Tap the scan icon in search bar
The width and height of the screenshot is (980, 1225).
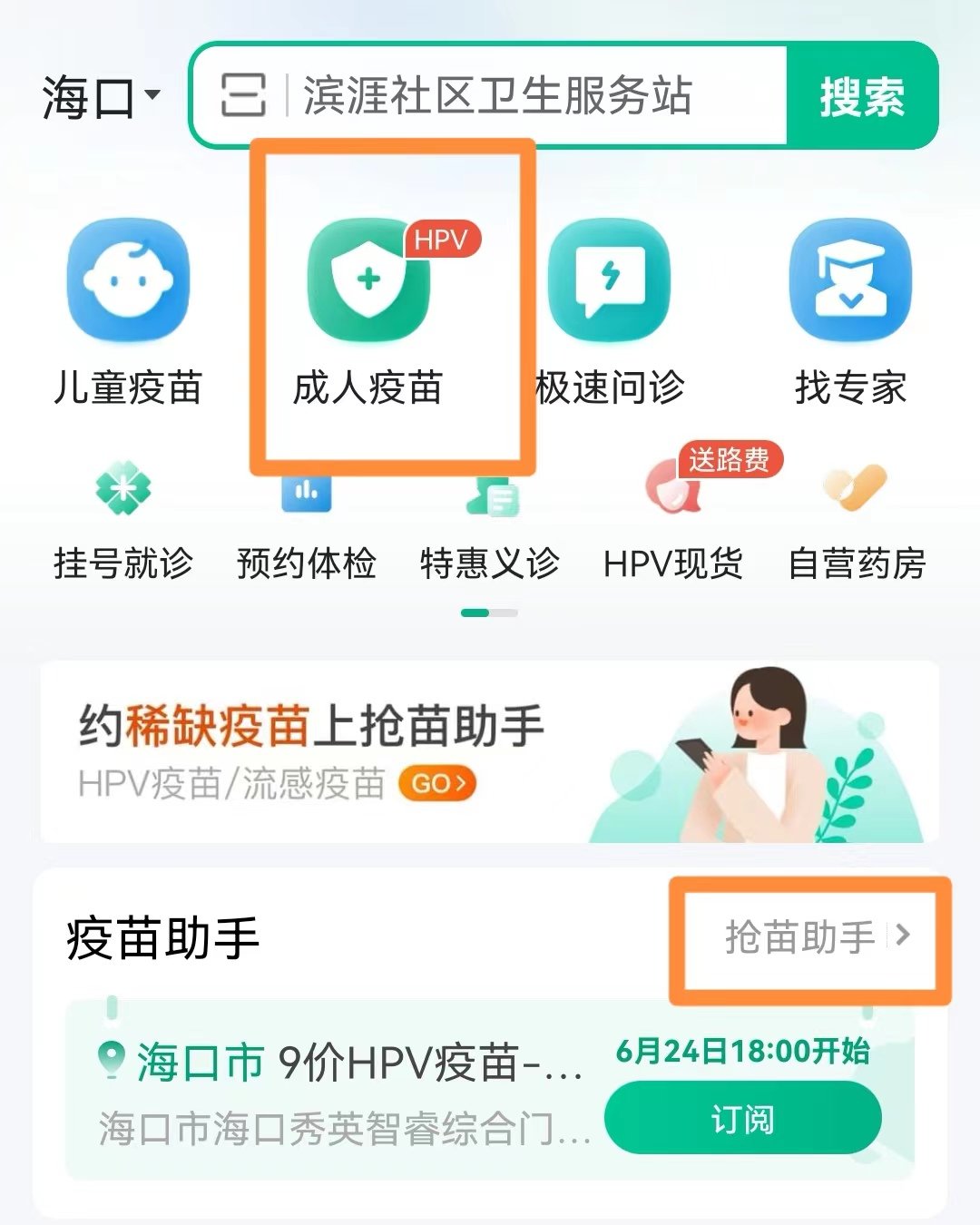243,95
